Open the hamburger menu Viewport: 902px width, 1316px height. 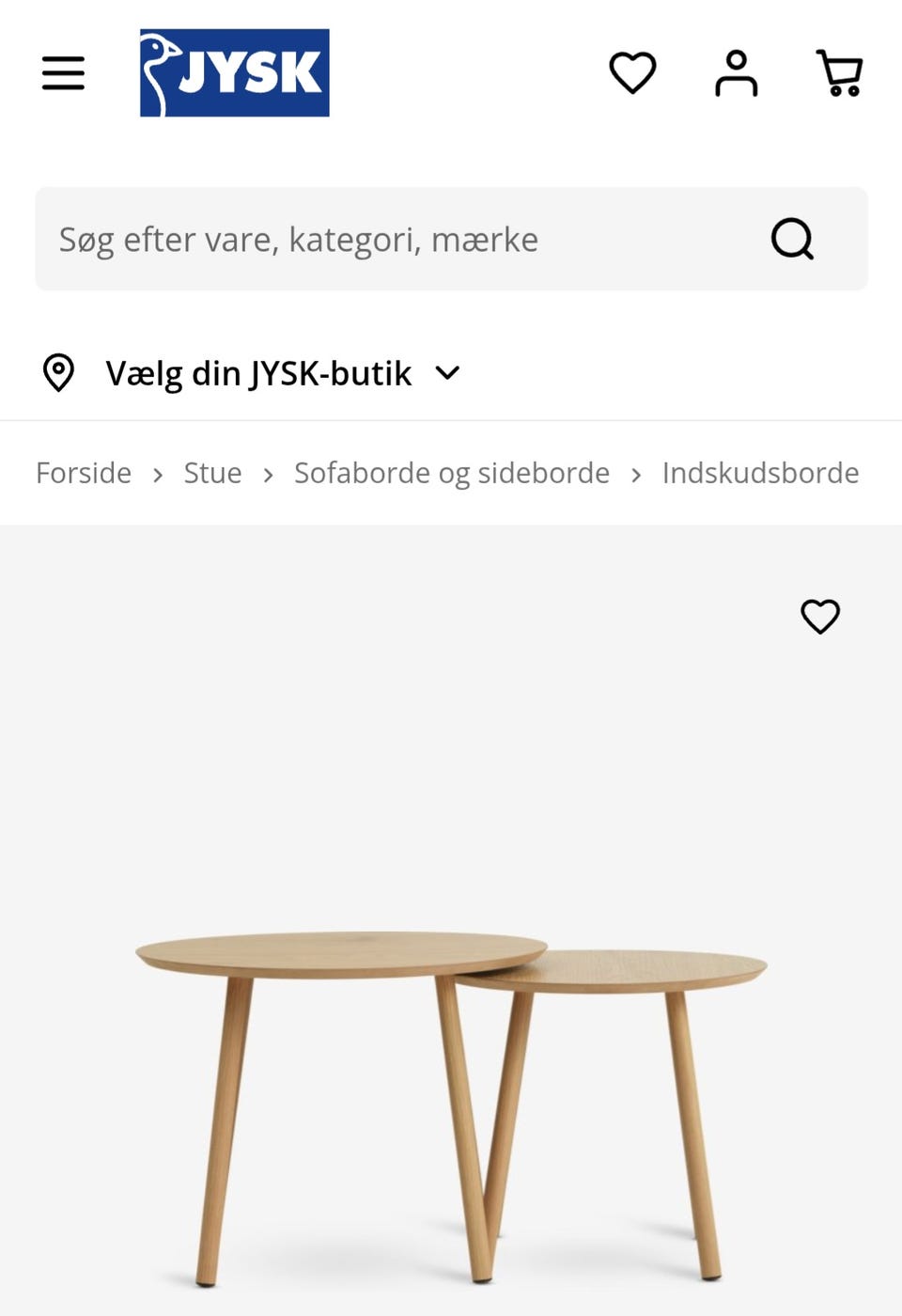click(63, 73)
